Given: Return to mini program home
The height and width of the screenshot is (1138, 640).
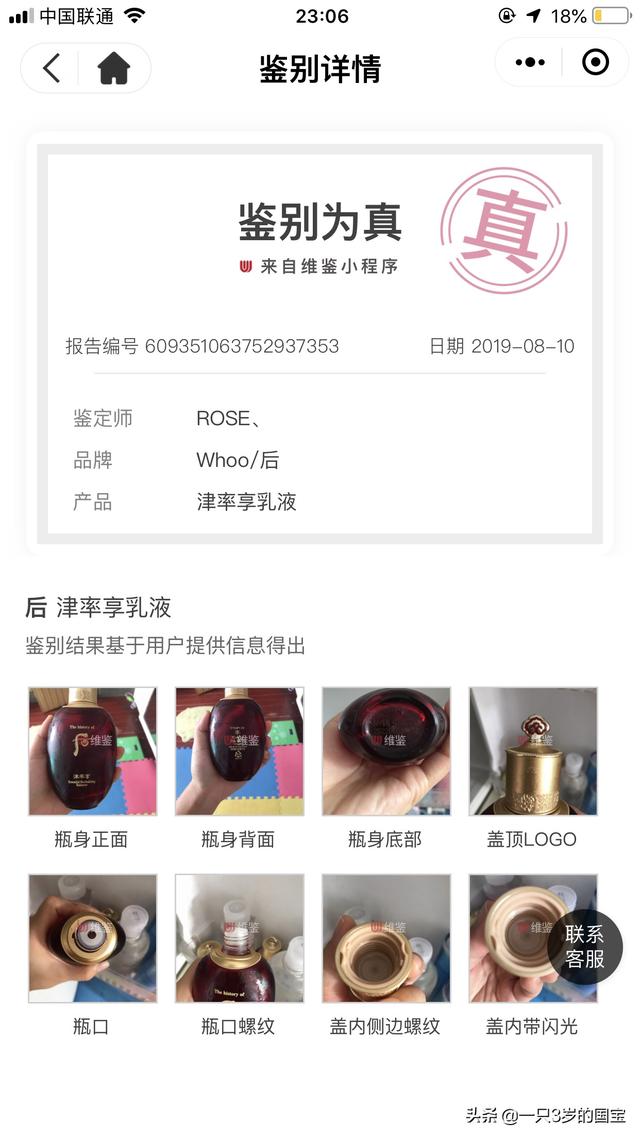Looking at the screenshot, I should [114, 68].
